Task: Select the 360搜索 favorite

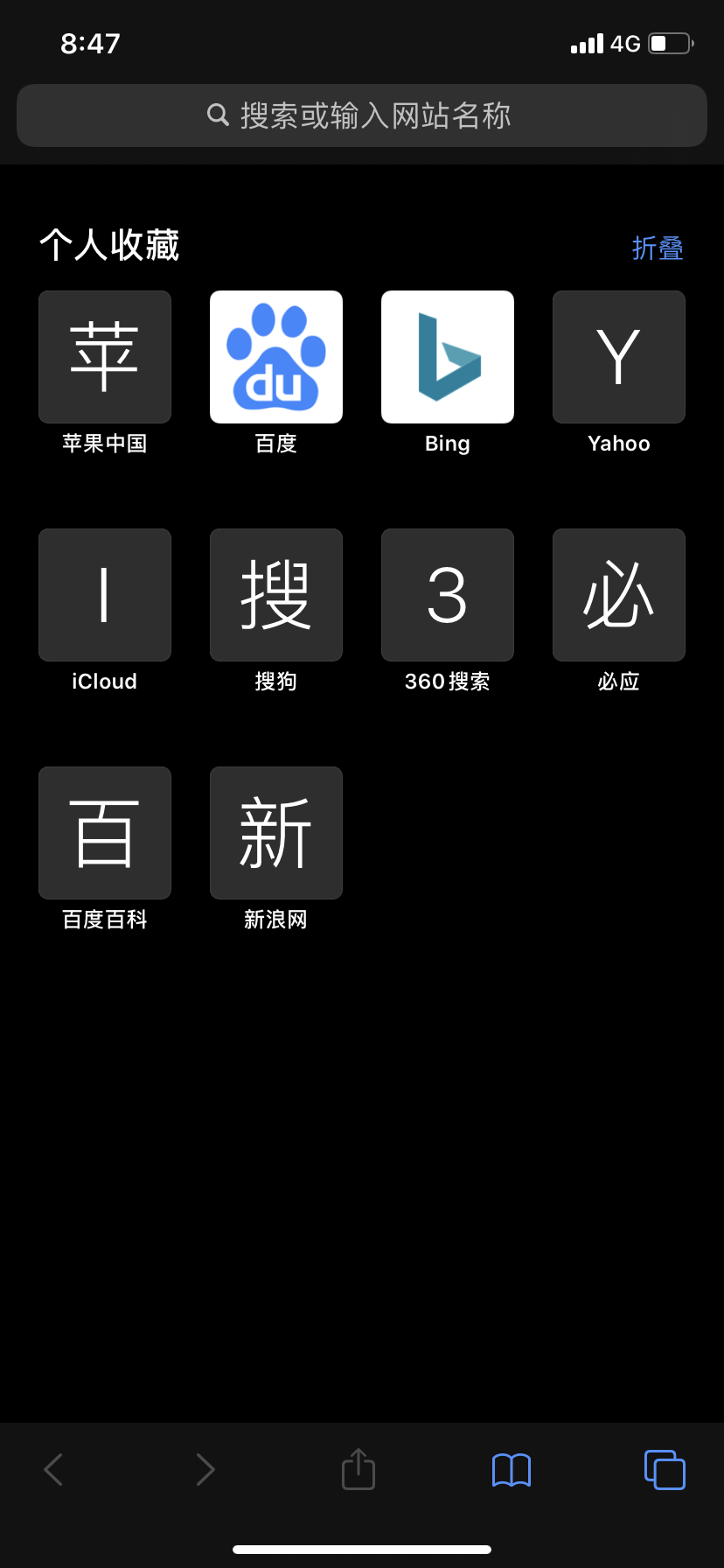Action: point(448,595)
